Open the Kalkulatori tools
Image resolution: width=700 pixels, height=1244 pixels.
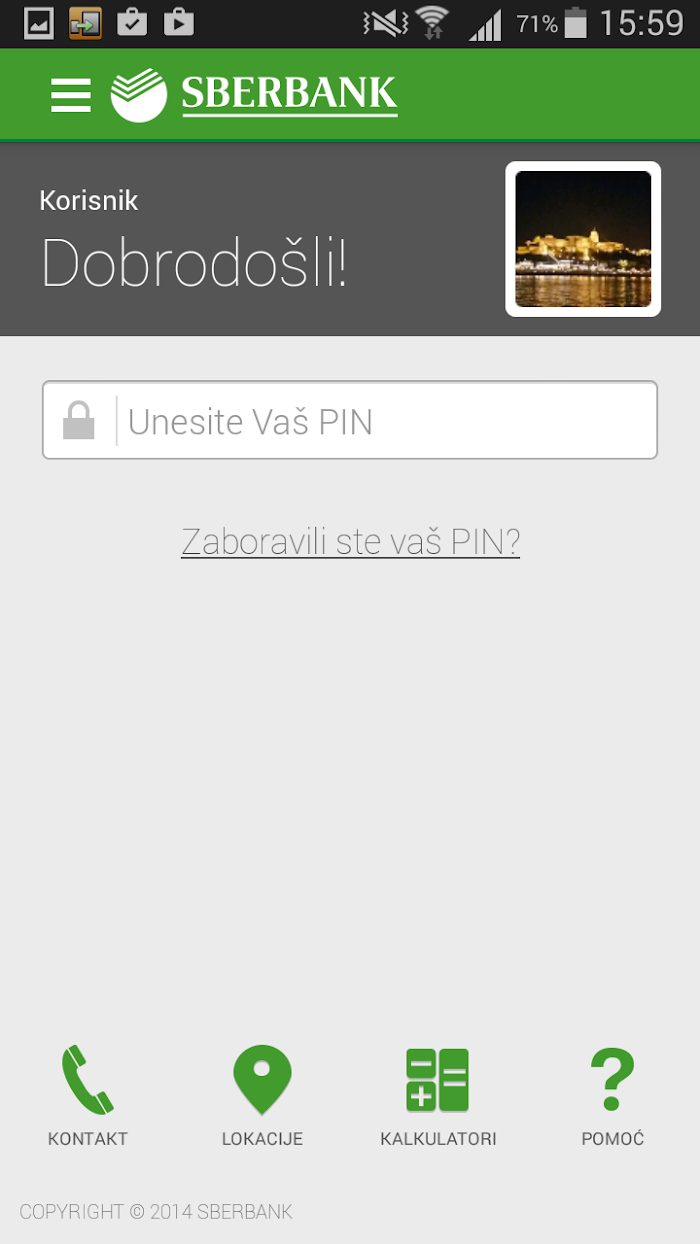coord(438,1096)
